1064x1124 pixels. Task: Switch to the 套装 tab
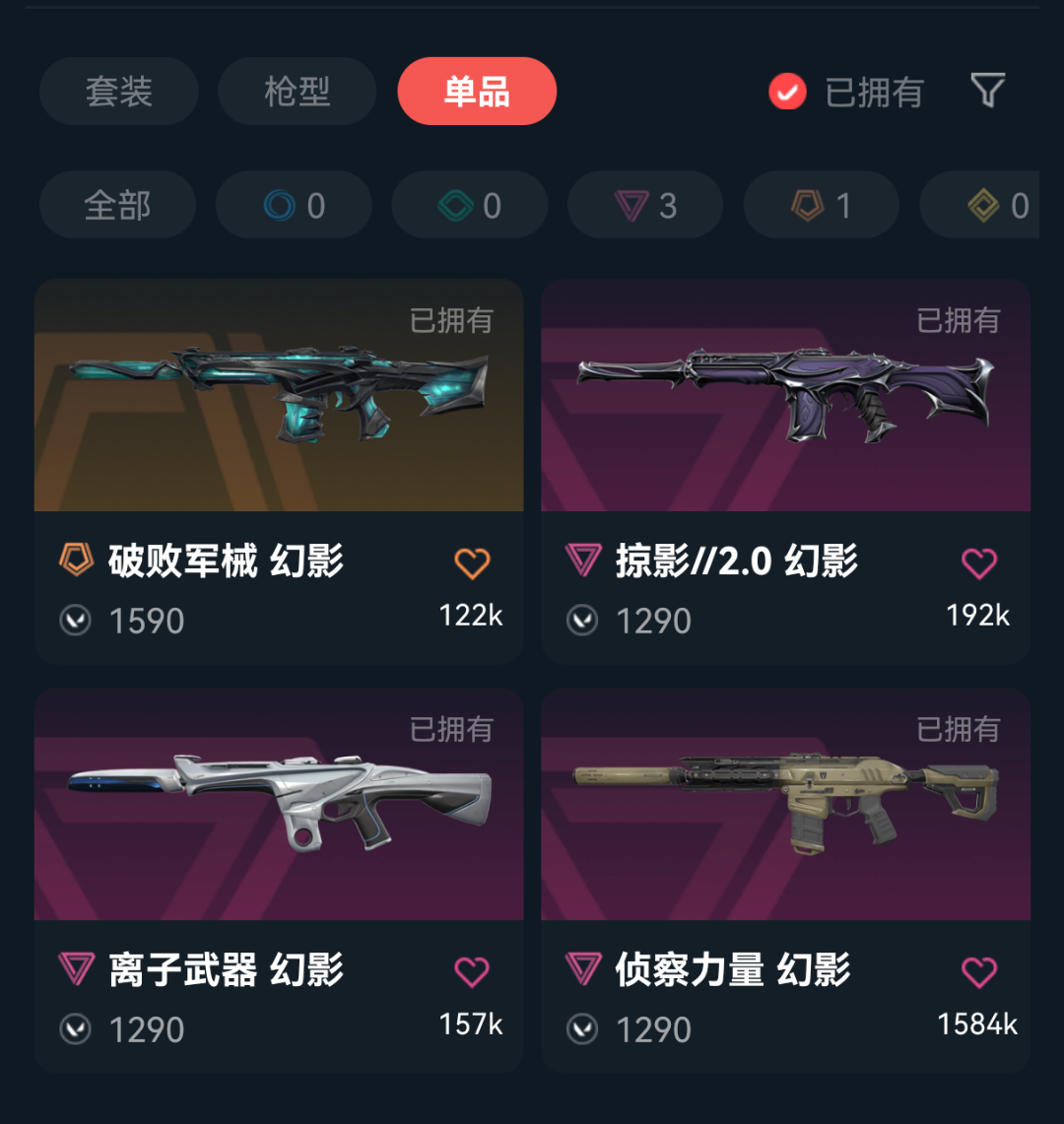(118, 92)
